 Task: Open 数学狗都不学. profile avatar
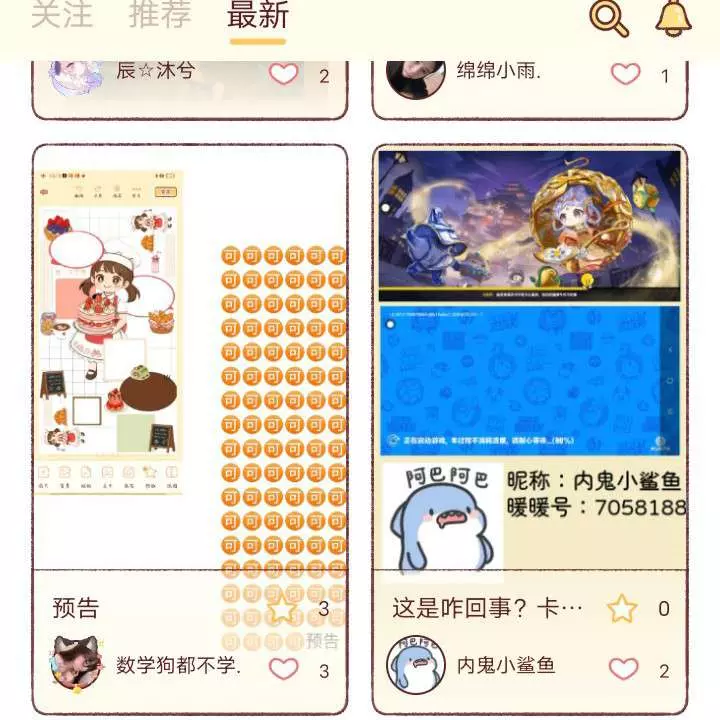(x=76, y=663)
